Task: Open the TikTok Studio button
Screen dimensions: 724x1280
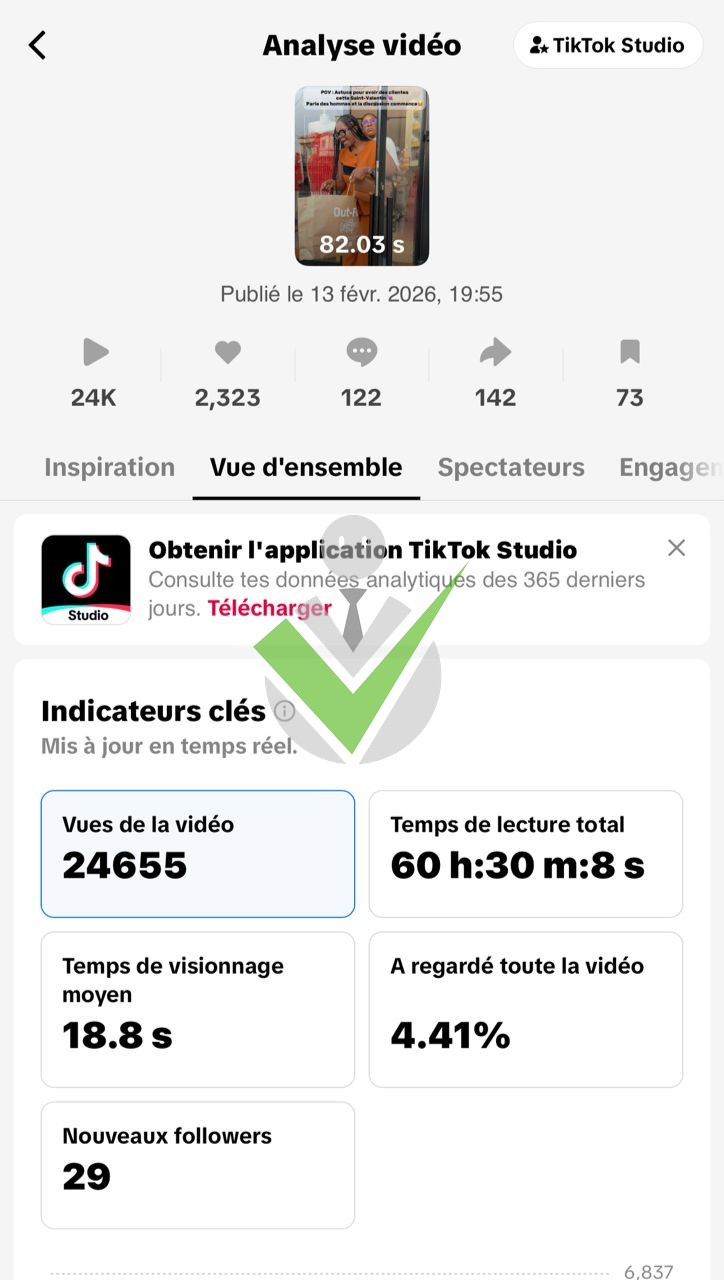Action: click(x=608, y=45)
